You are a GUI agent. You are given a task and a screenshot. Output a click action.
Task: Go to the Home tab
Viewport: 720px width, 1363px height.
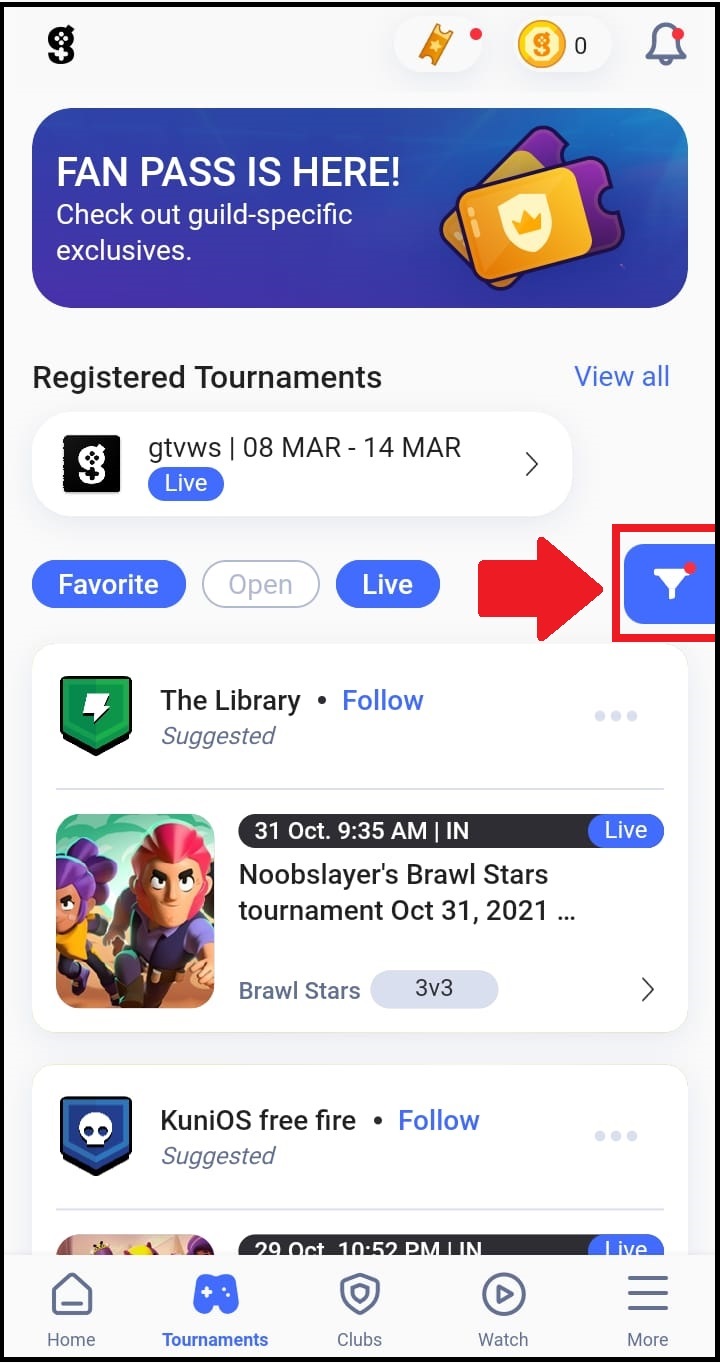point(72,1310)
